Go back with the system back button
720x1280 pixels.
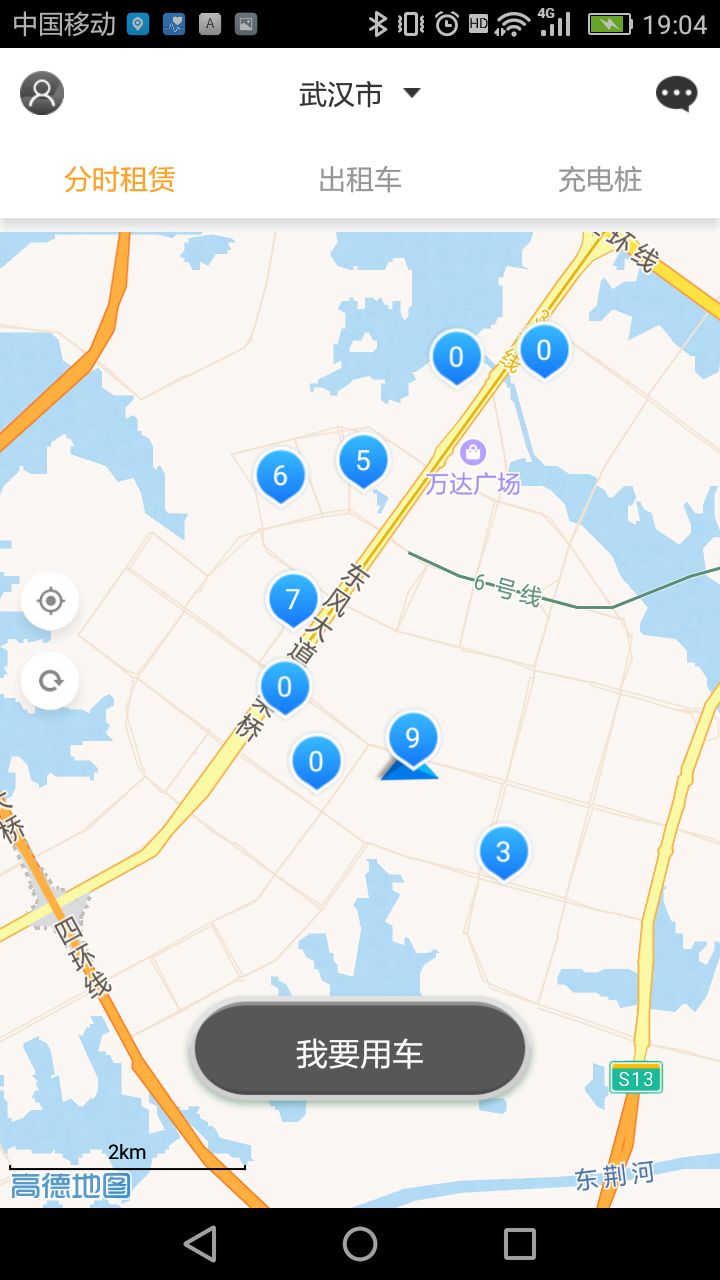coord(200,1244)
